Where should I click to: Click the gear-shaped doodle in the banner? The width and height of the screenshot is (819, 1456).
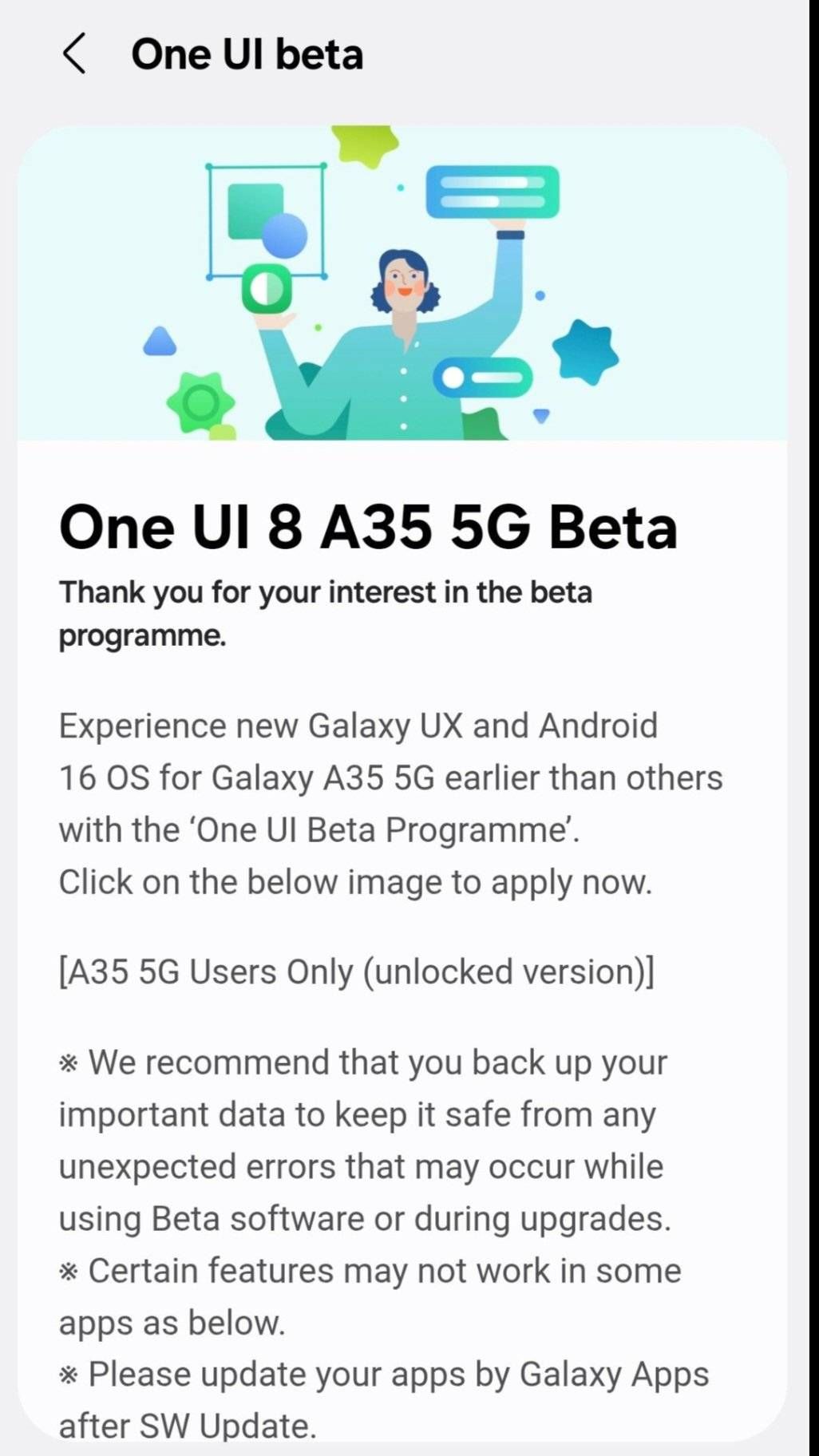[x=200, y=403]
